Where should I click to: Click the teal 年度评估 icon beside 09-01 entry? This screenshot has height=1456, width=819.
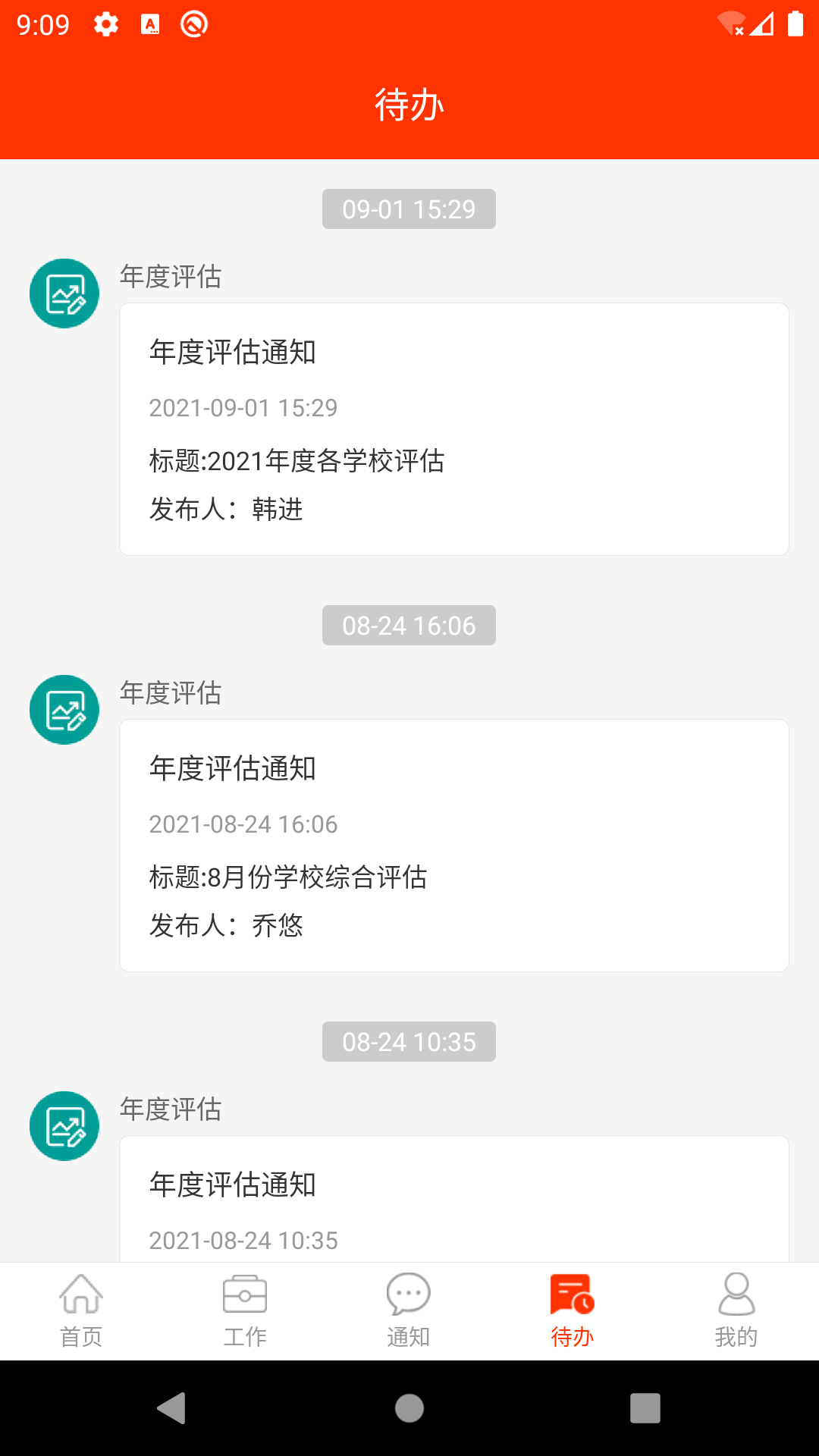[x=64, y=293]
